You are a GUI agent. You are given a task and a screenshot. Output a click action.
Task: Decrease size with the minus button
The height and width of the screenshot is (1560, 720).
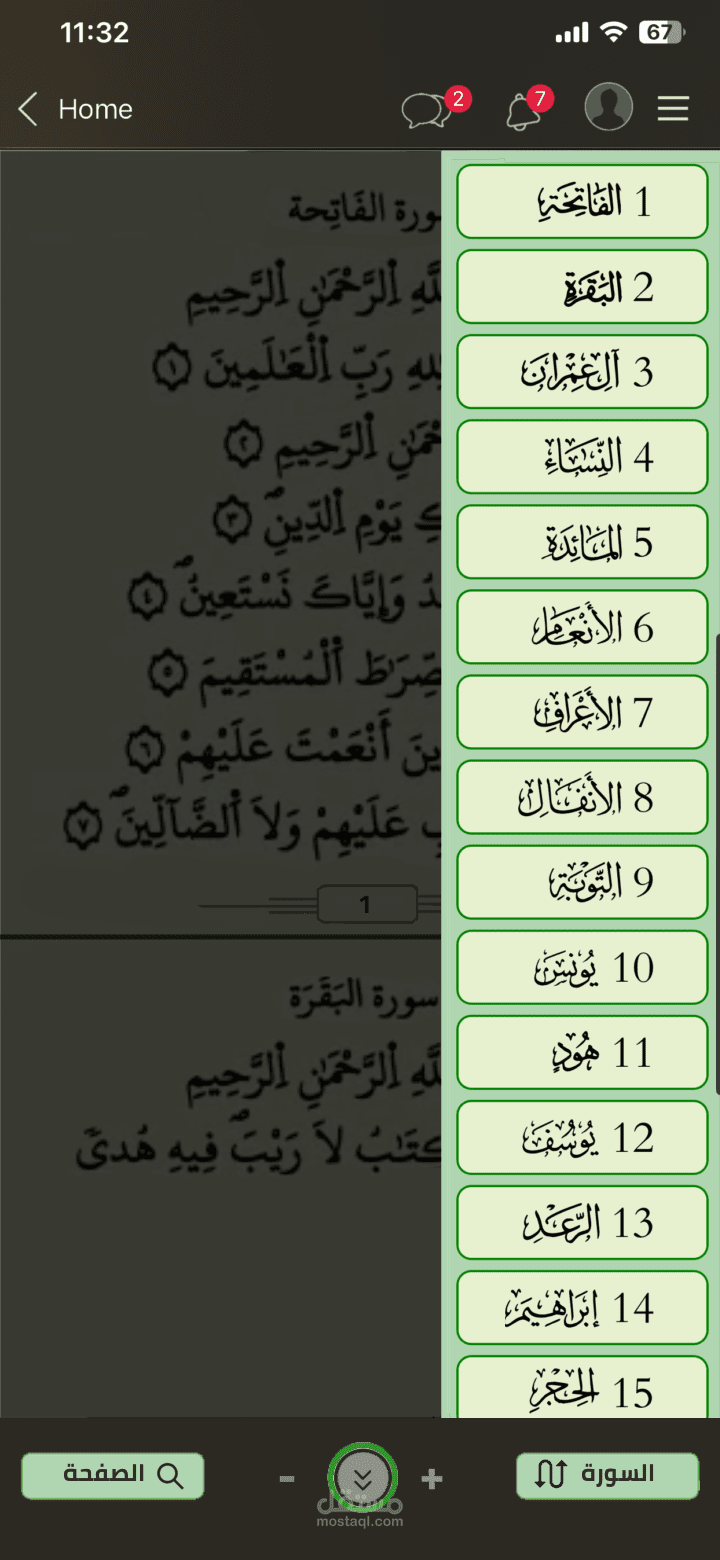point(287,1478)
